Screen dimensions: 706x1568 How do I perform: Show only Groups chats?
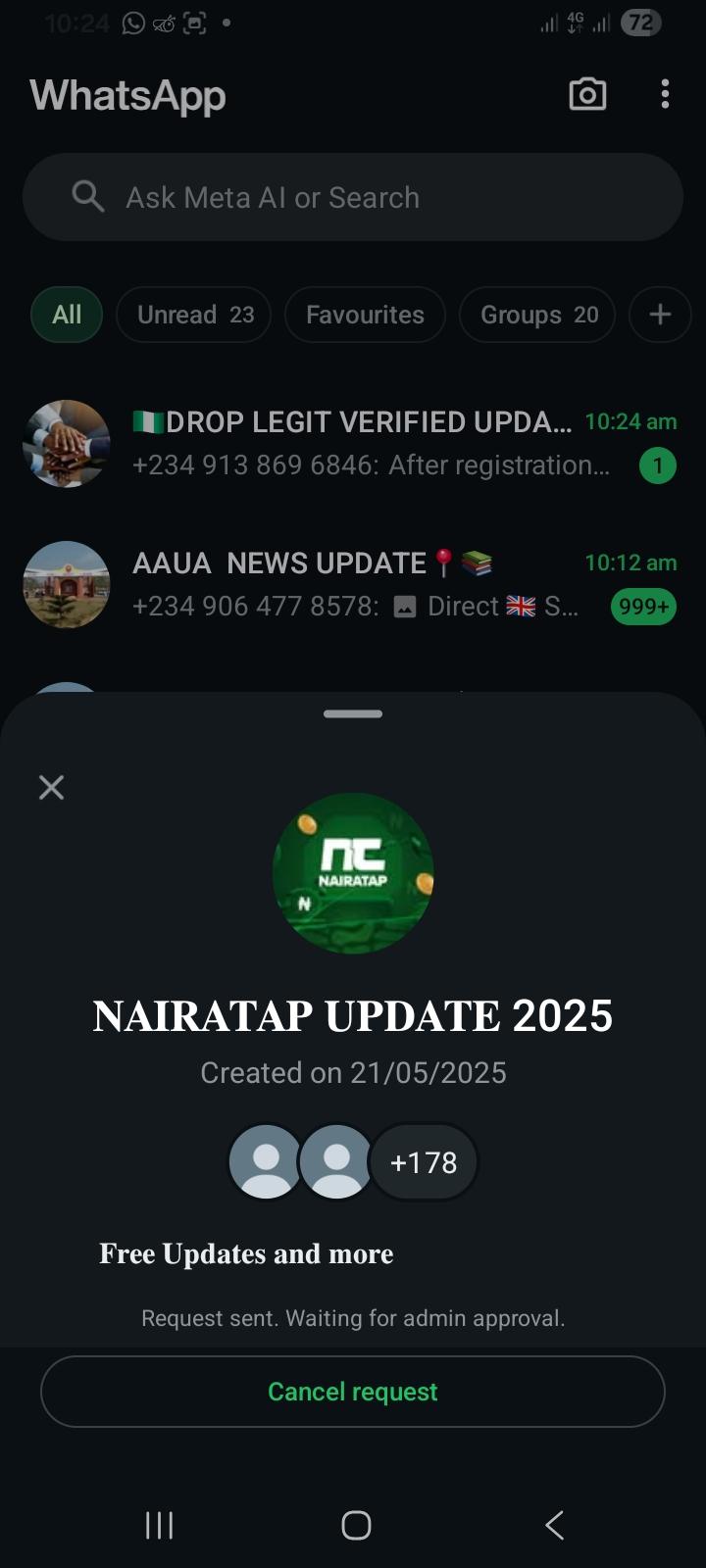[x=537, y=315]
